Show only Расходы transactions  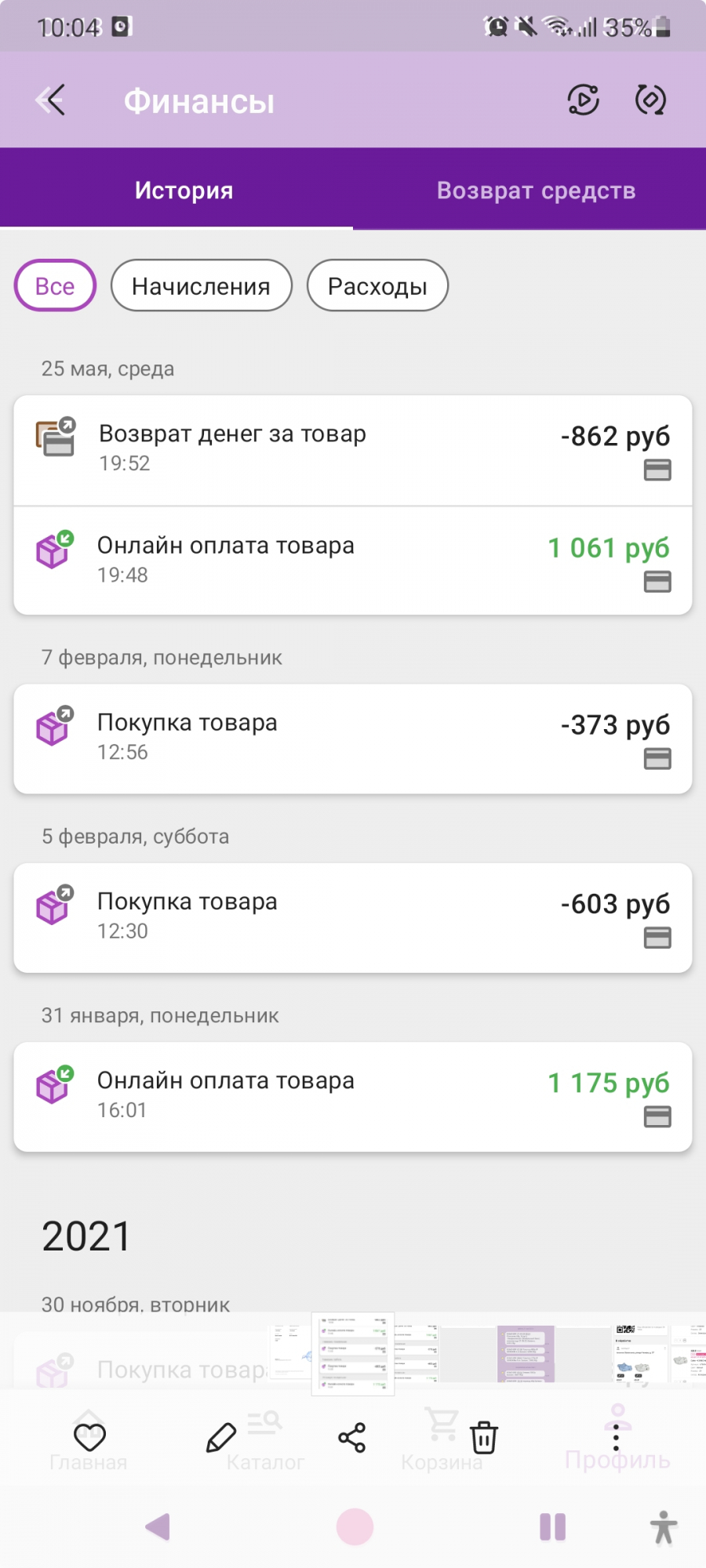[377, 286]
